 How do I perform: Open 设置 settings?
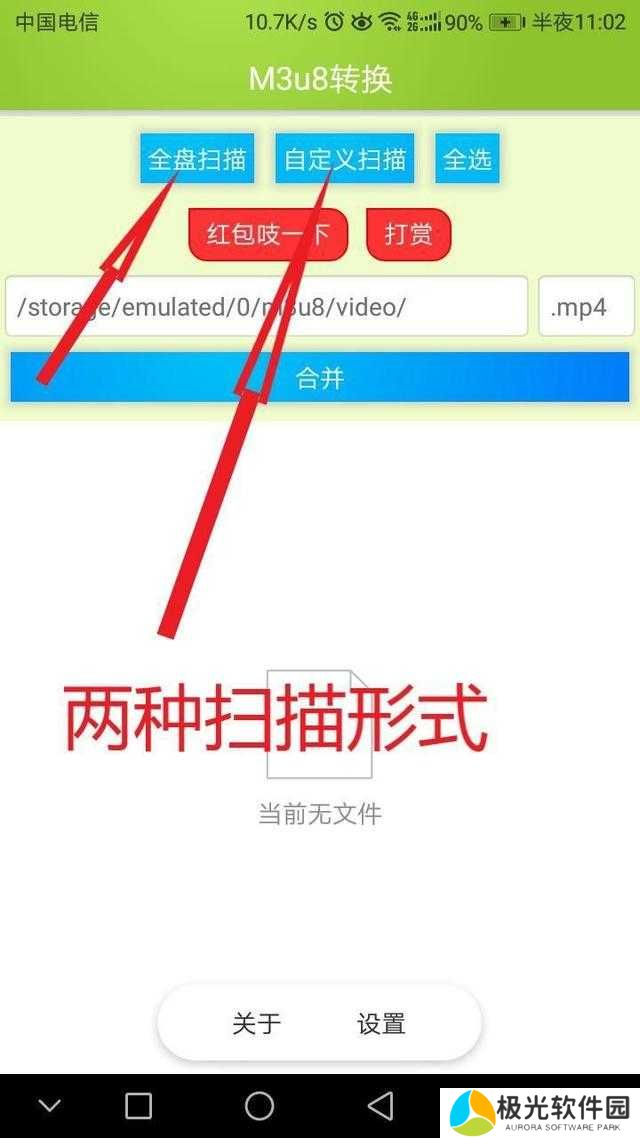[381, 1023]
